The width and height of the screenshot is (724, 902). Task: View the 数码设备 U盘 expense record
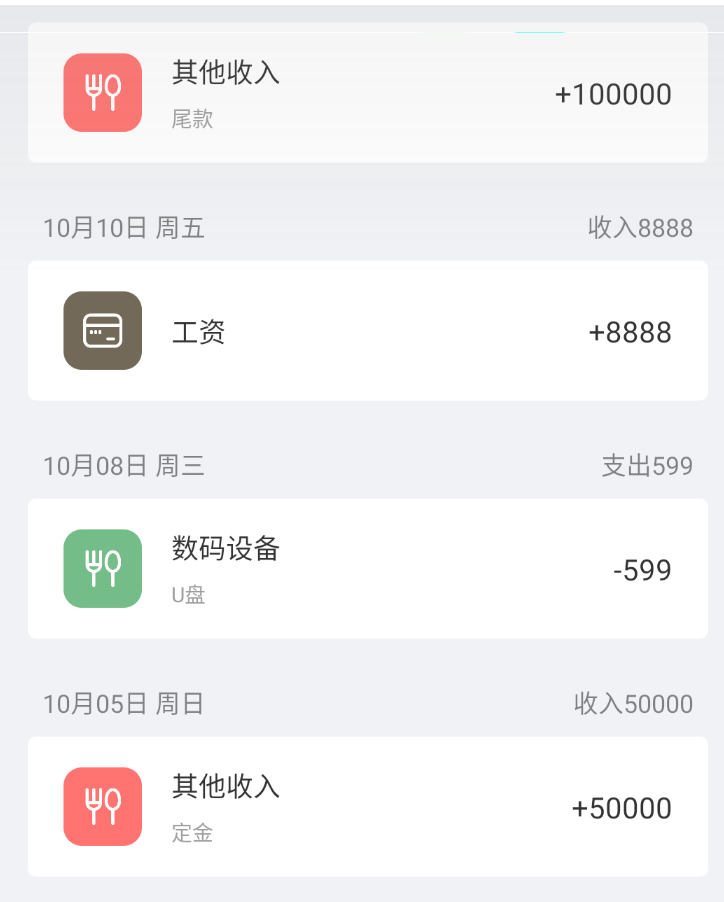click(367, 569)
